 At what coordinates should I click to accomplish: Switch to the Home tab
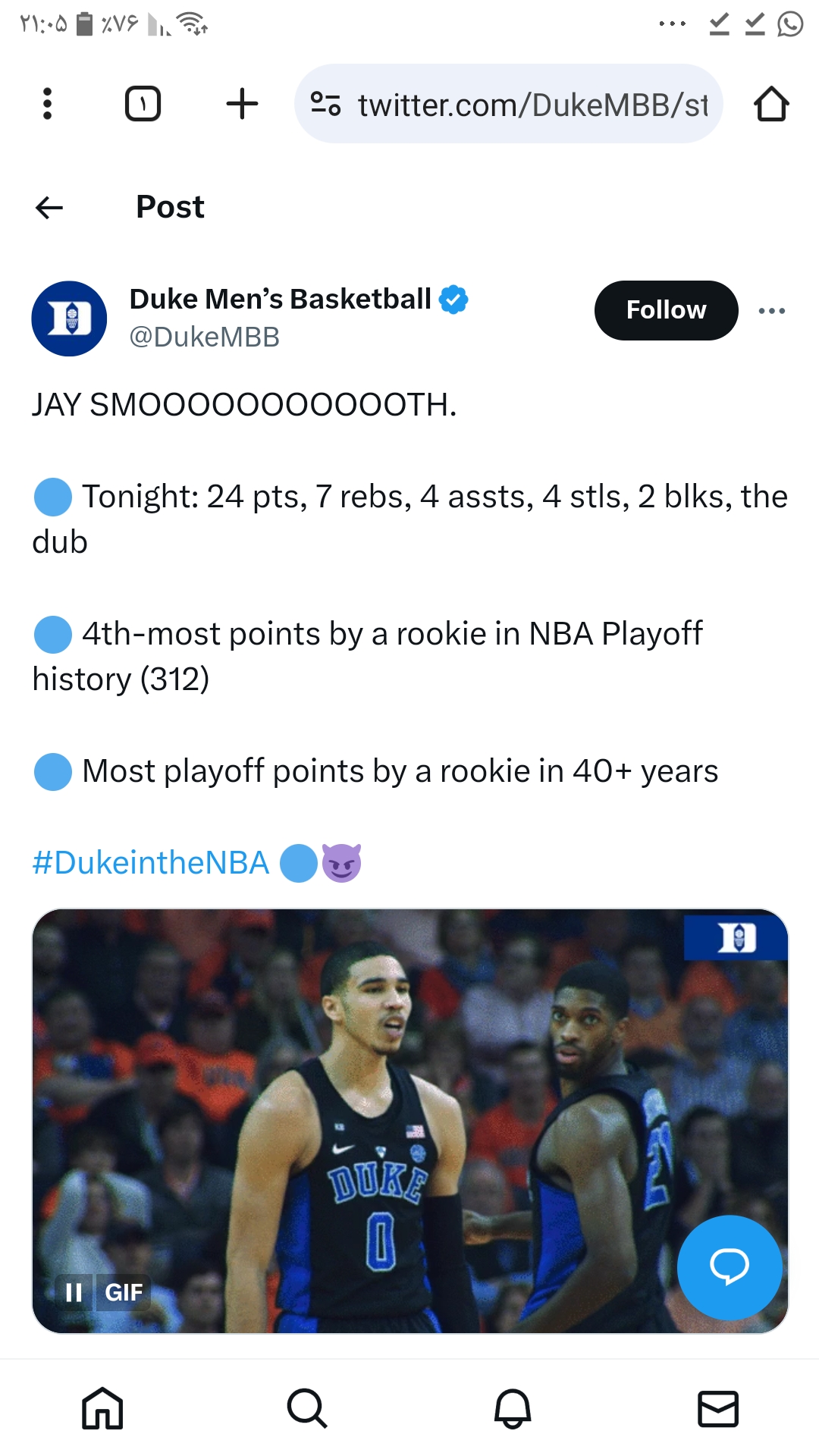[x=102, y=1409]
